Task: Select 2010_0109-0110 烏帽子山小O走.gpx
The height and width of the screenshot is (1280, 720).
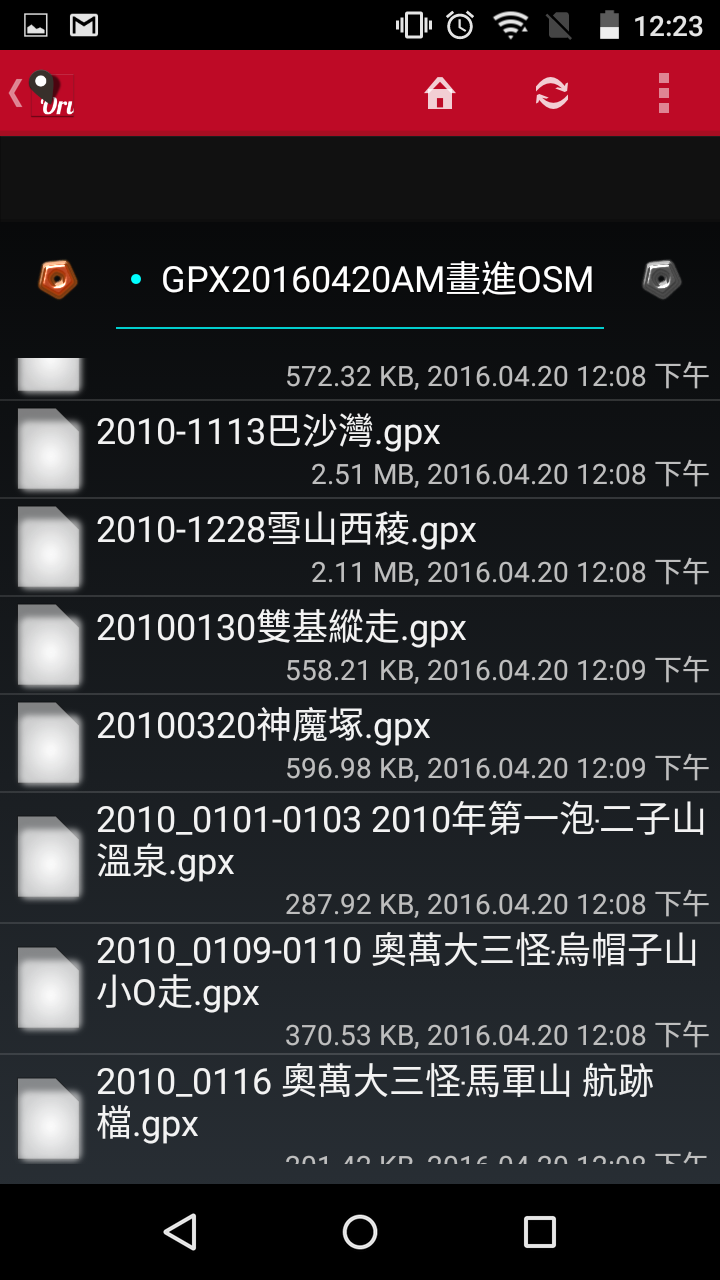Action: [x=360, y=988]
